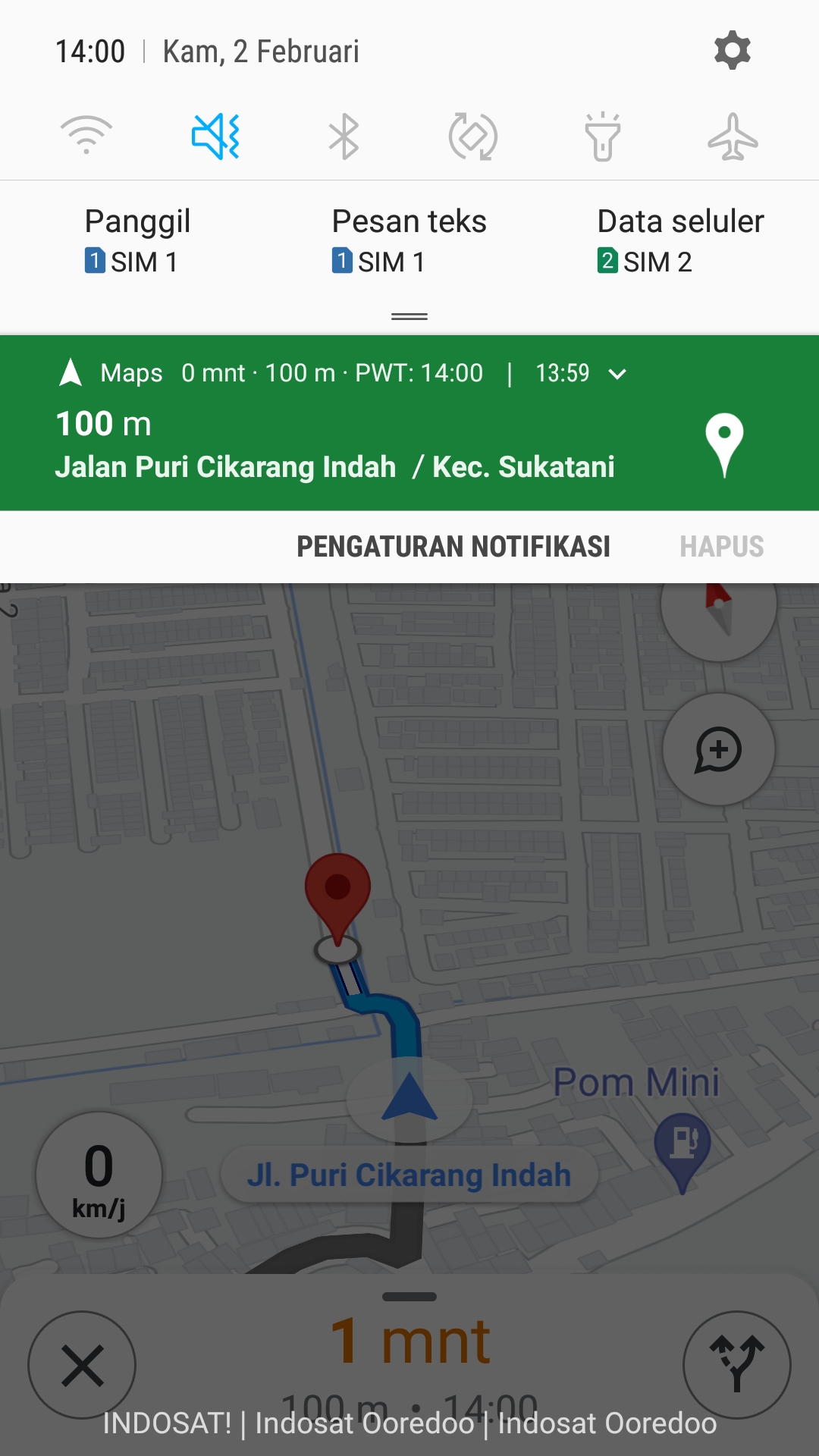Turn on Wi-Fi
This screenshot has height=1456, width=819.
point(86,136)
